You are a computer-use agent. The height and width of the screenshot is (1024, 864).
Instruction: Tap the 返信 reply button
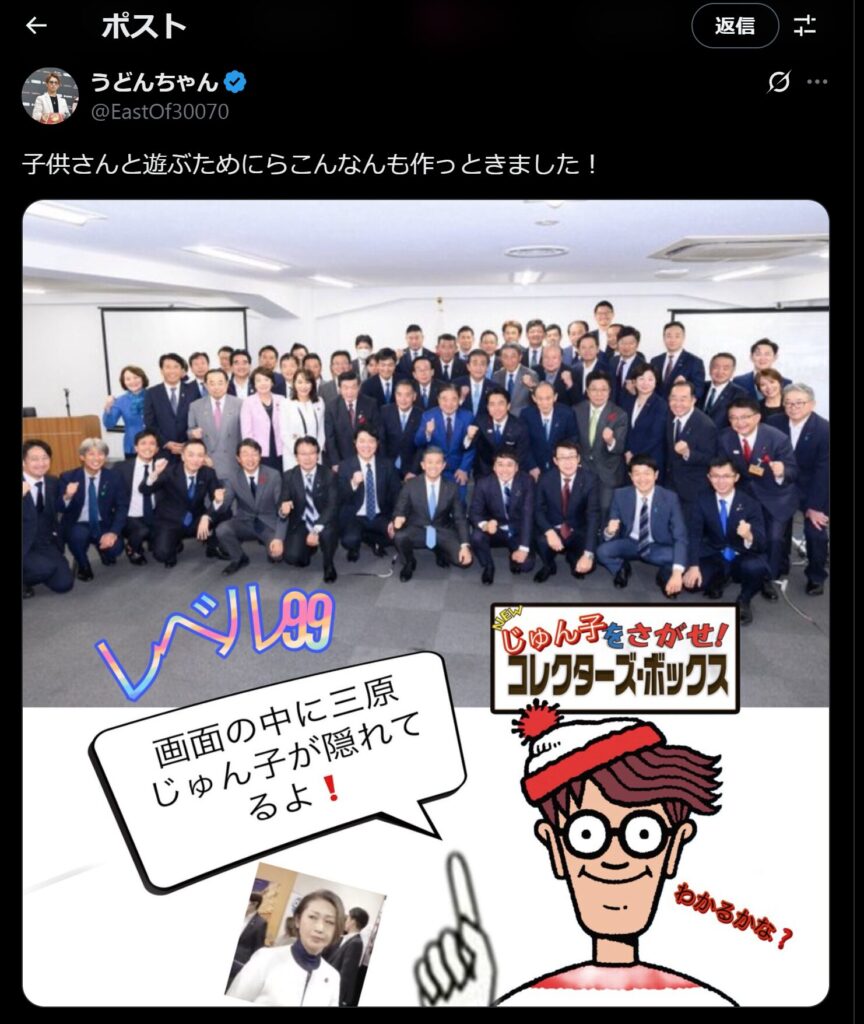pos(735,26)
